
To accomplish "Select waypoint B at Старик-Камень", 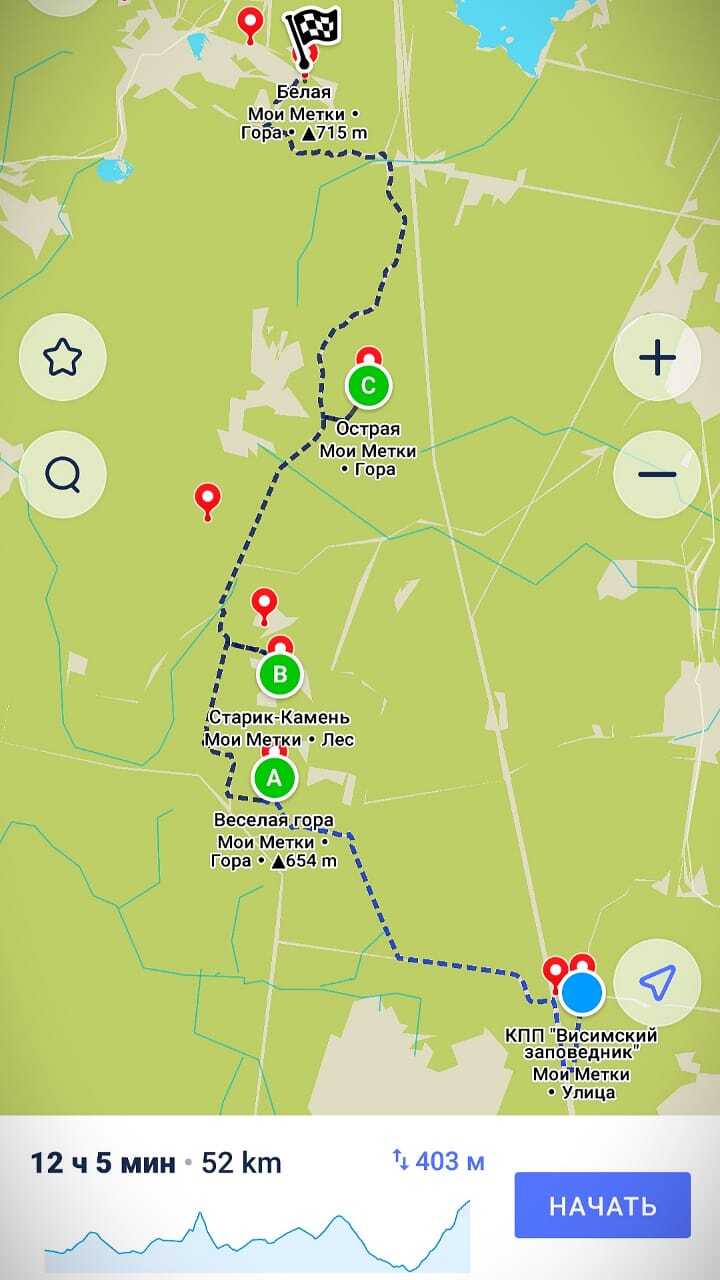I will pos(280,674).
